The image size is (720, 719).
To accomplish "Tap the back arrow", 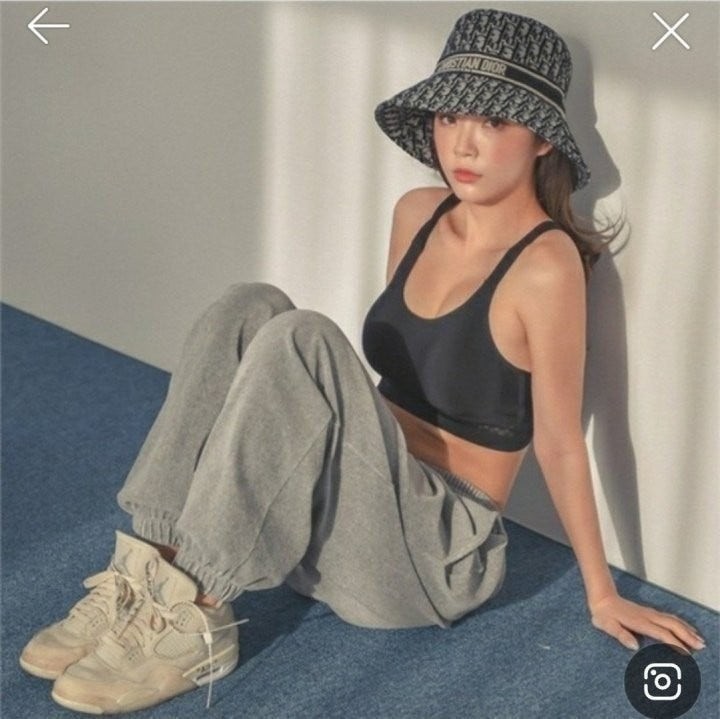I will pos(47,27).
